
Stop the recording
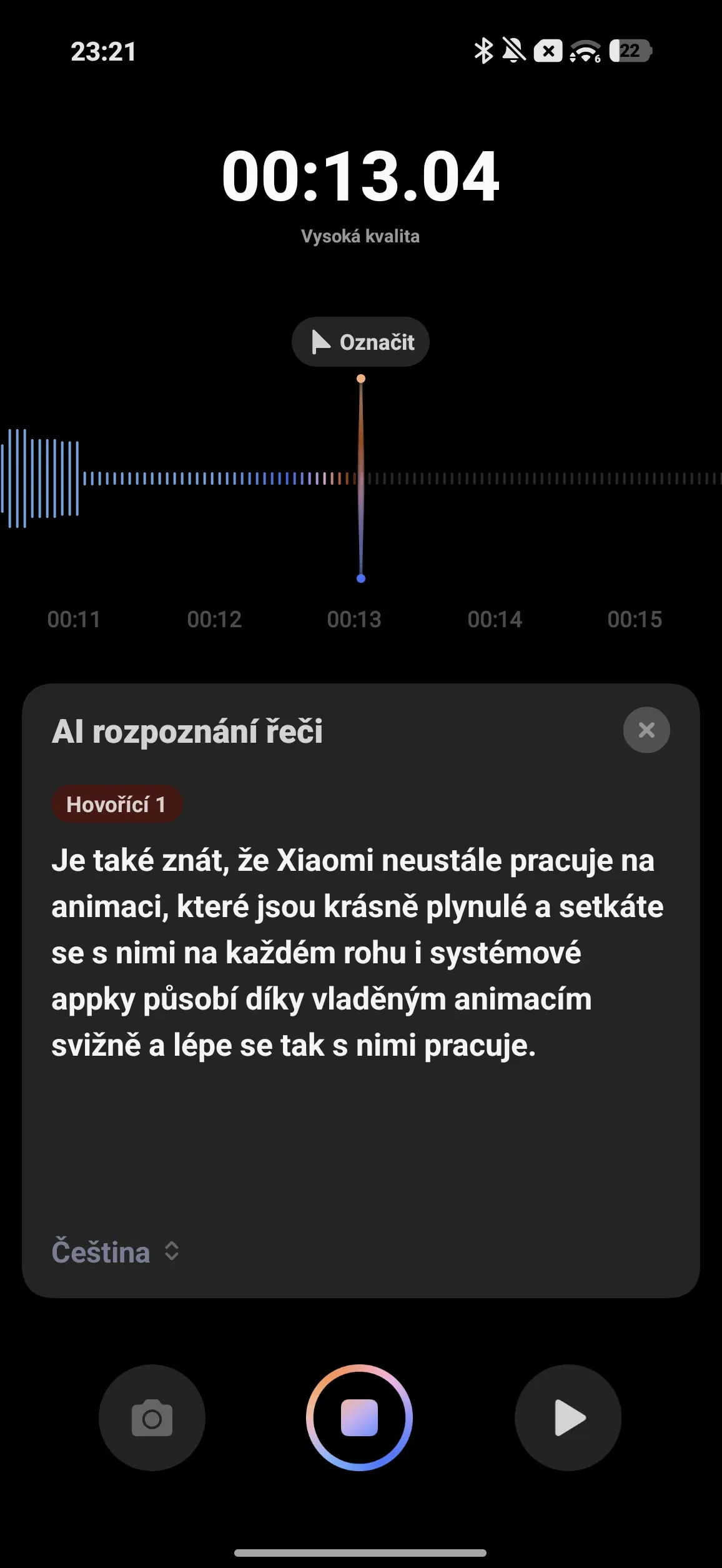click(359, 1417)
